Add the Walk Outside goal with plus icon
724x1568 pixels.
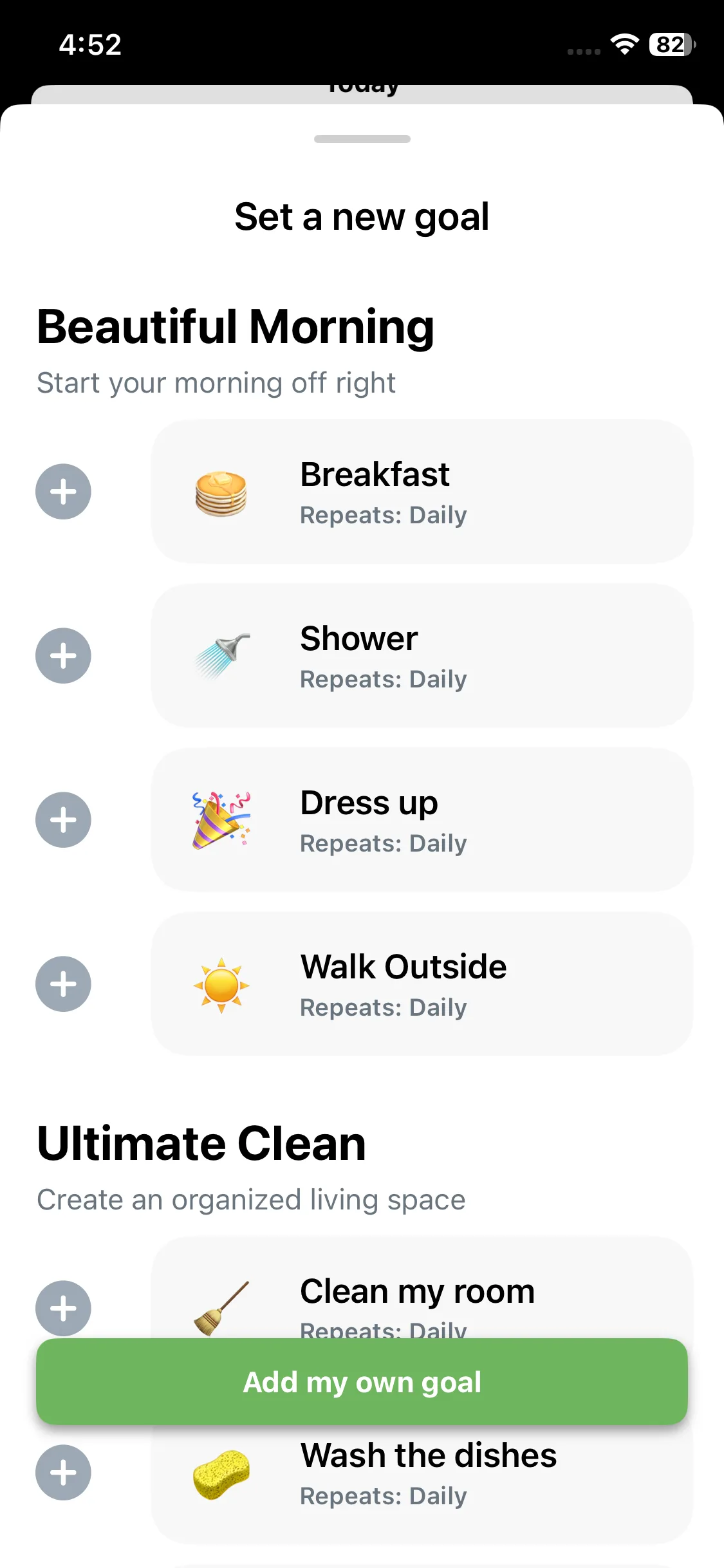(63, 984)
